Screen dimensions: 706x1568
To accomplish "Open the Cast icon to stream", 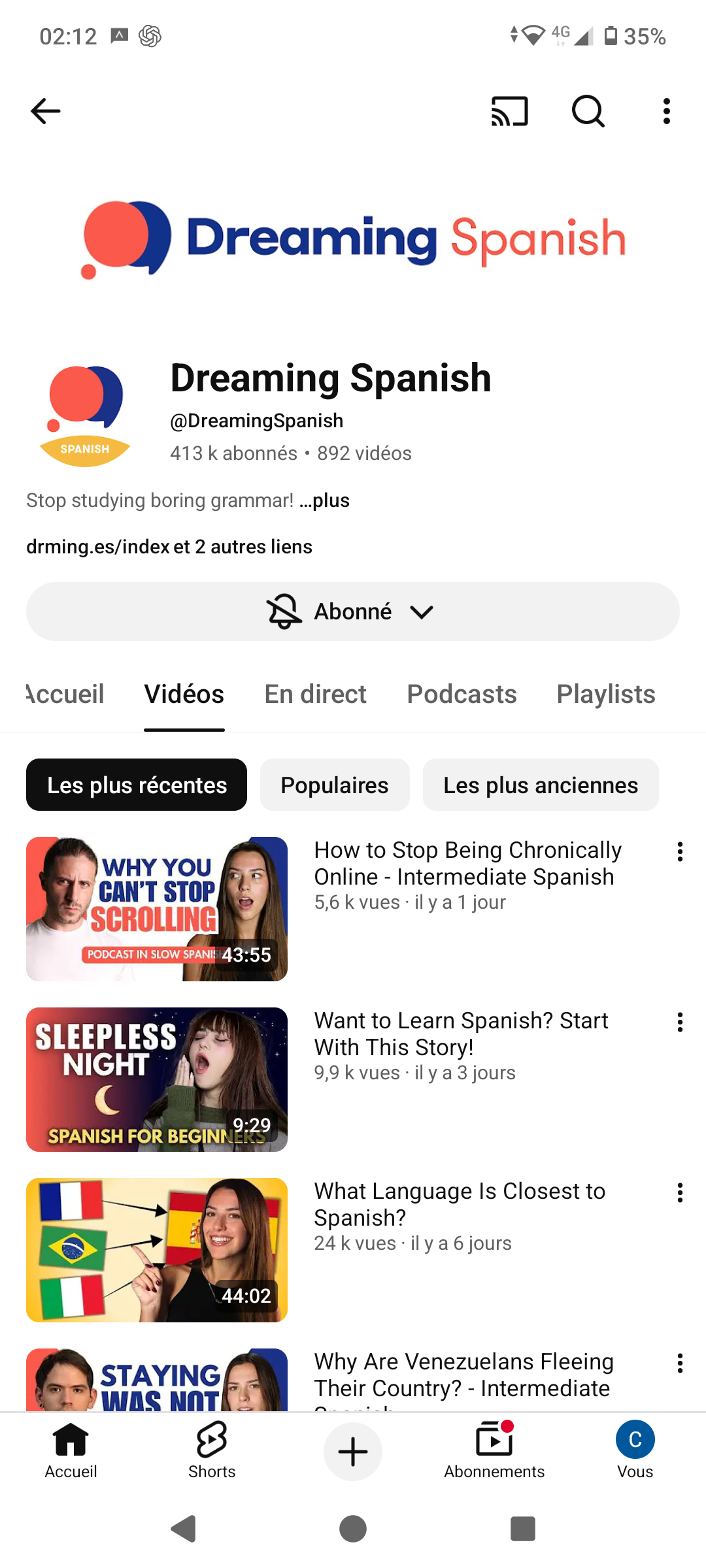I will (x=509, y=111).
